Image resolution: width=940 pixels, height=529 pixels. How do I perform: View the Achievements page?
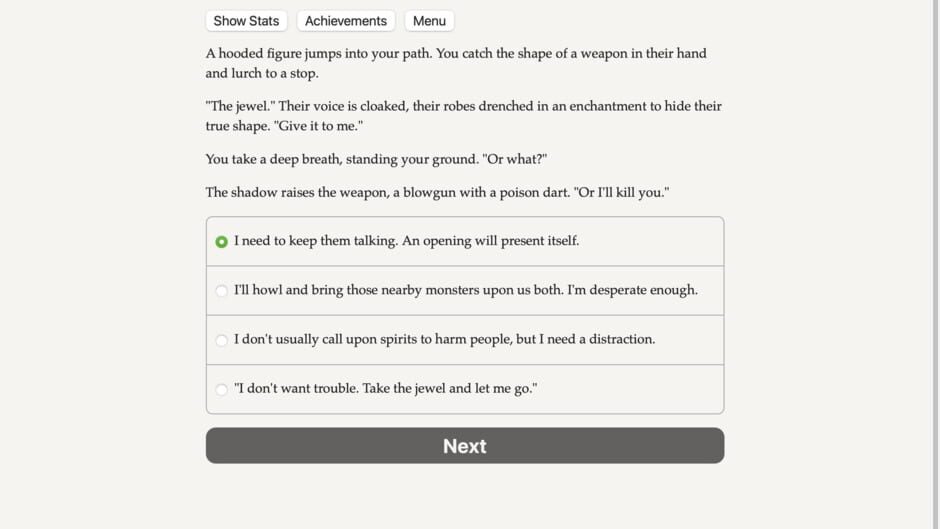click(x=345, y=21)
